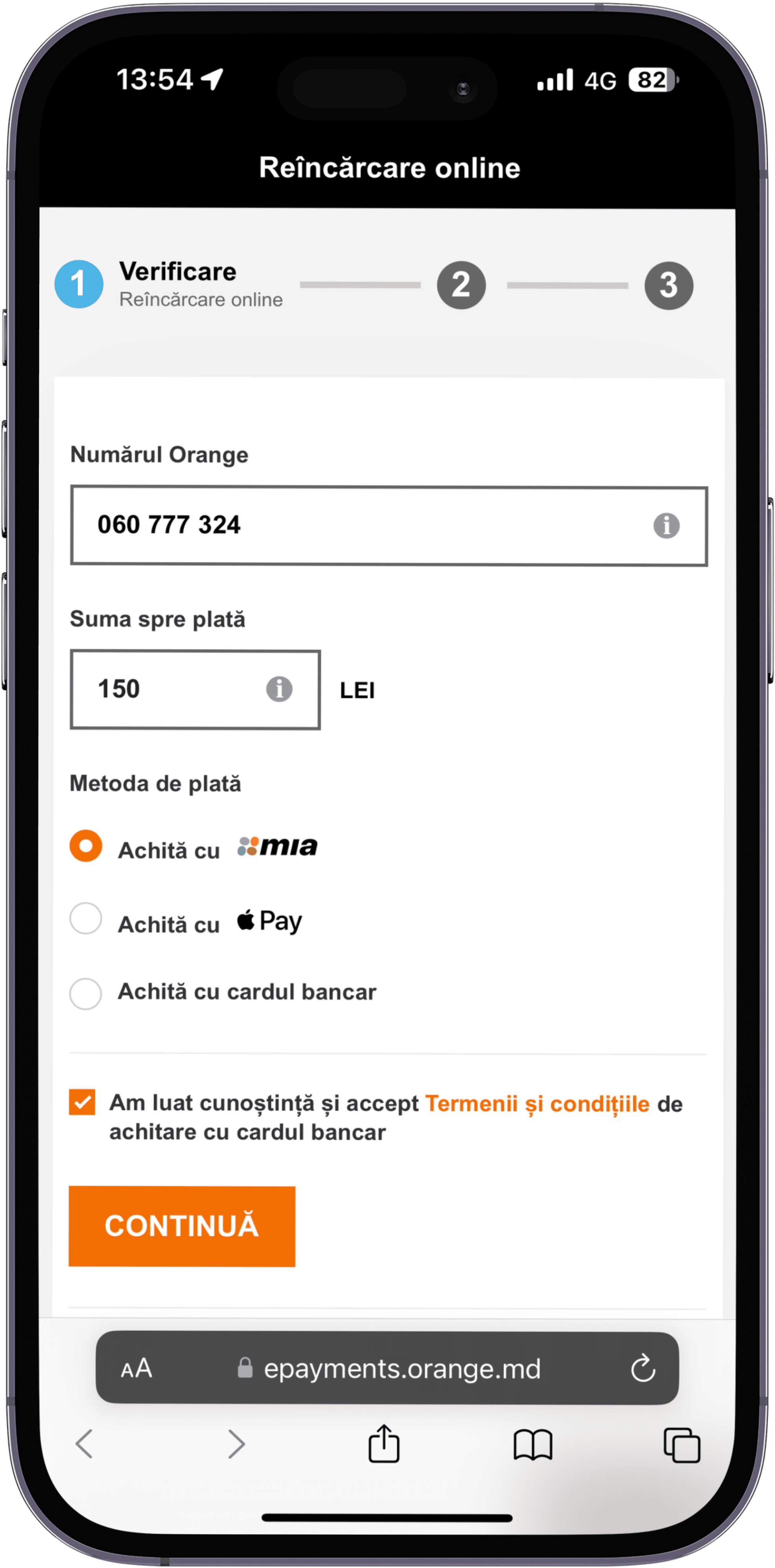Go back to the previous page
This screenshot has width=775, height=1568.
point(84,1445)
